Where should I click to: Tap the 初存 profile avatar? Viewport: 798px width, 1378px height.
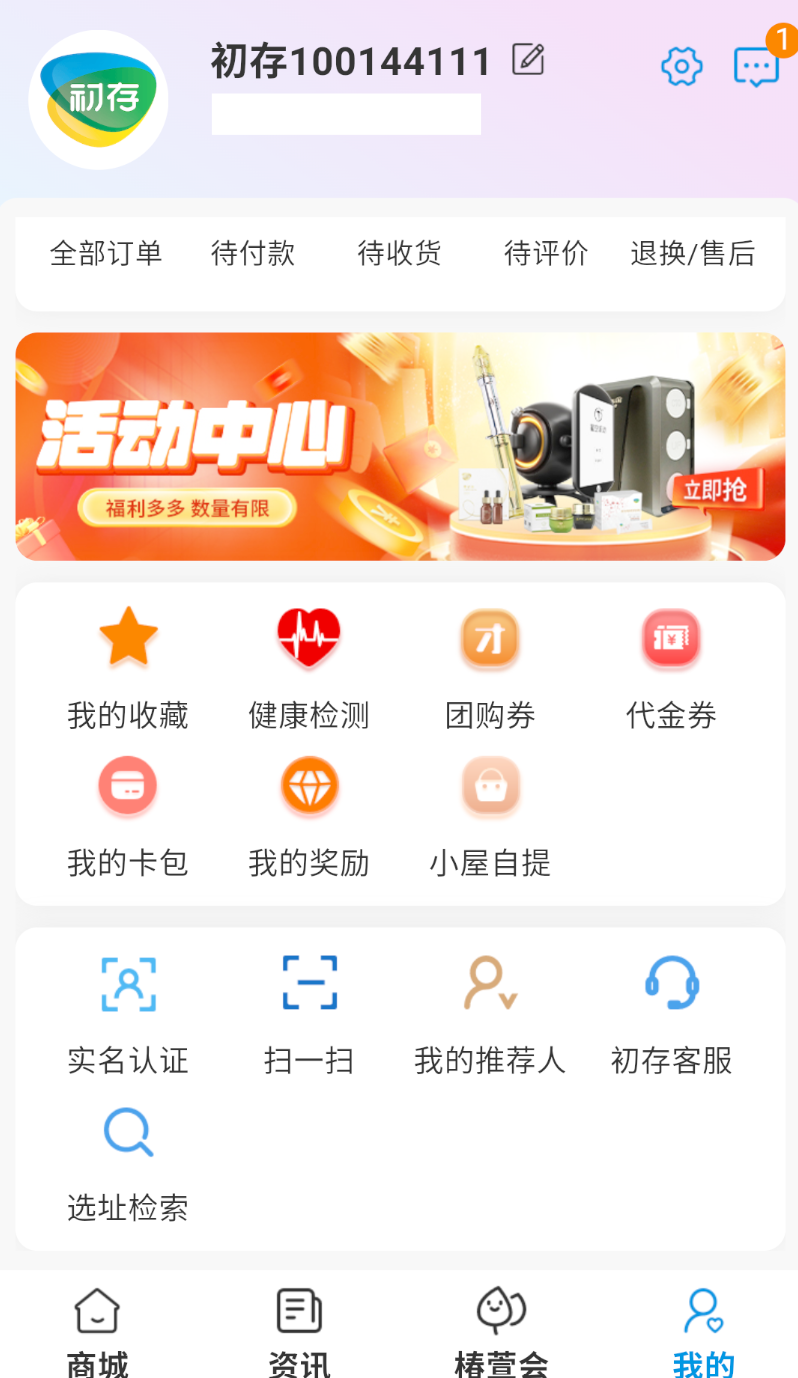point(97,97)
